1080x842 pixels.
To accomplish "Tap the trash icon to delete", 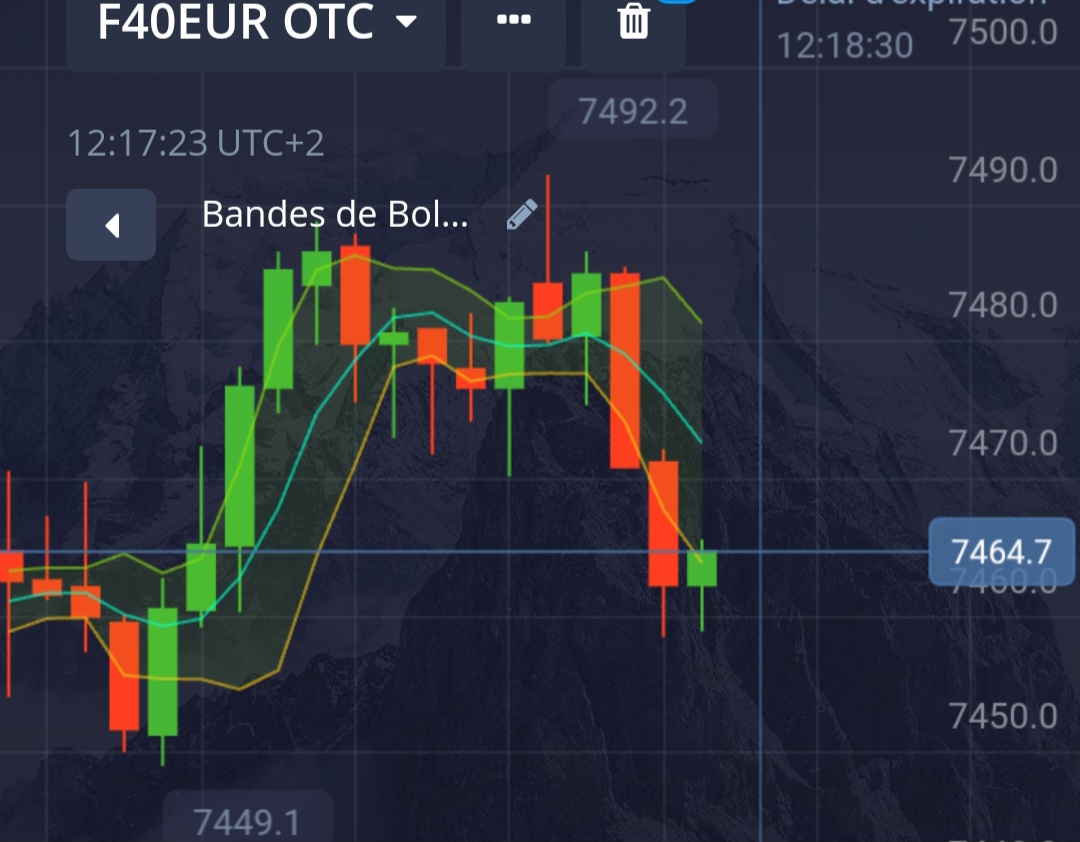I will [x=634, y=22].
